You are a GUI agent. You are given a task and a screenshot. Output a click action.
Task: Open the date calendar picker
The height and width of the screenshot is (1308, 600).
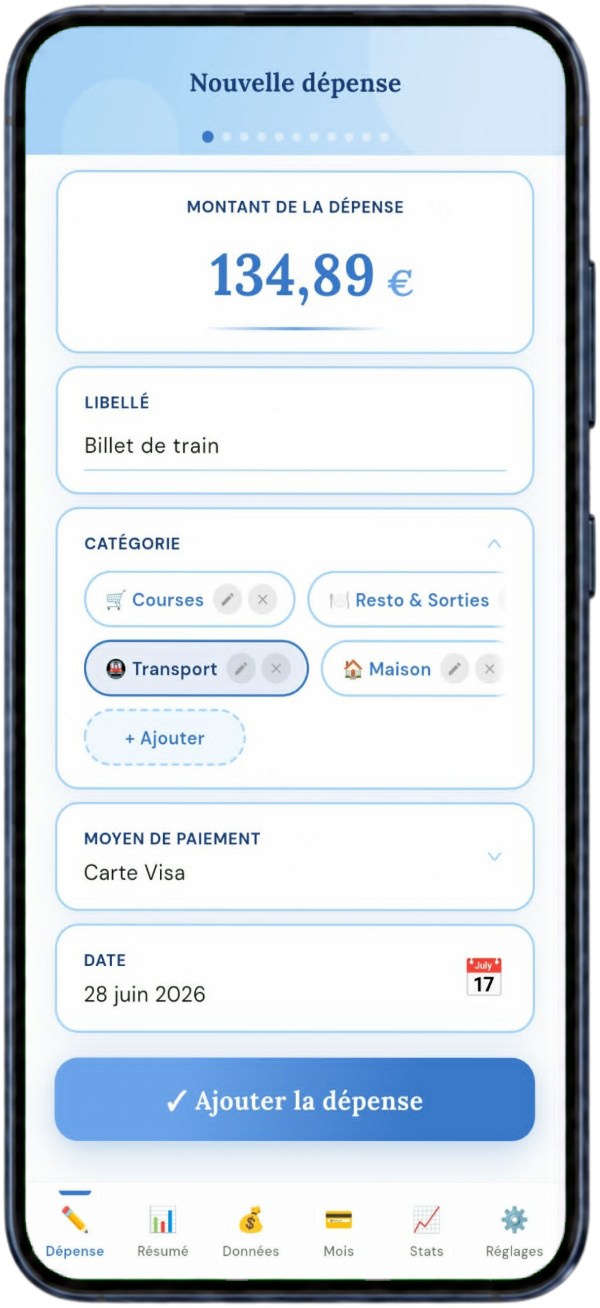click(484, 977)
